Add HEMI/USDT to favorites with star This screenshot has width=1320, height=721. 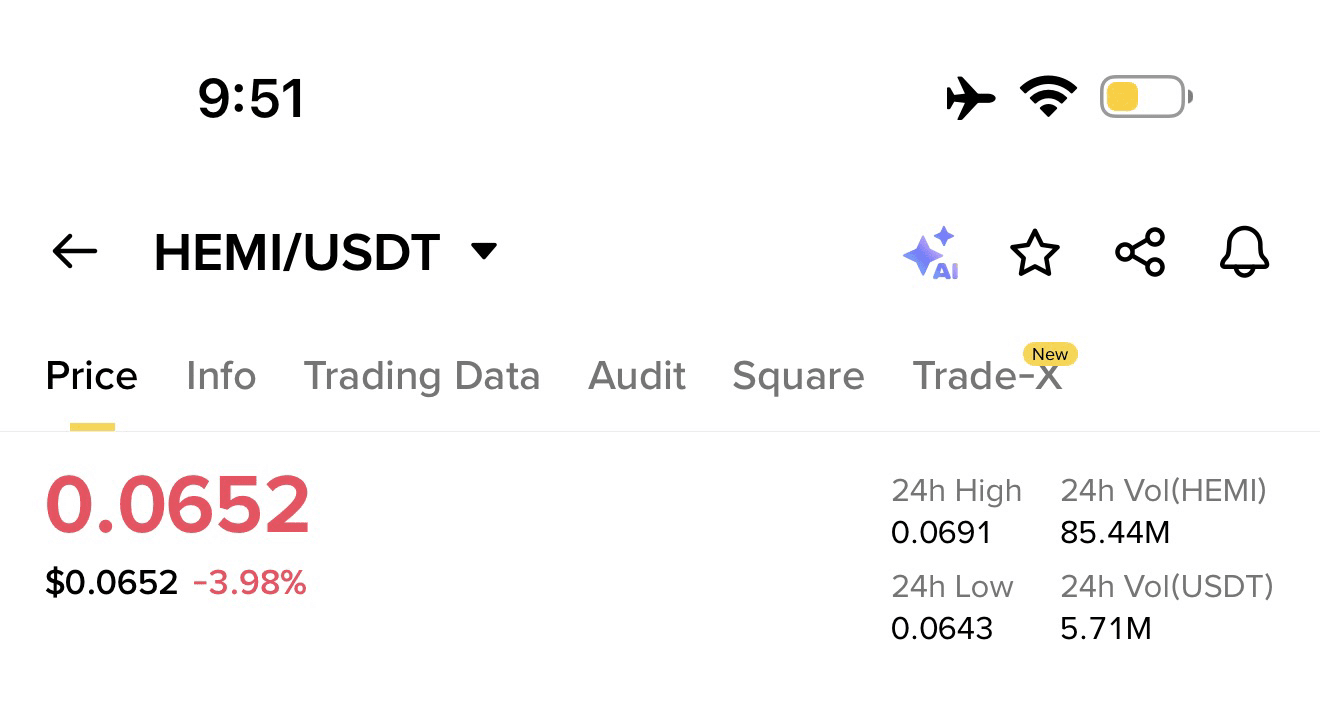click(1035, 252)
